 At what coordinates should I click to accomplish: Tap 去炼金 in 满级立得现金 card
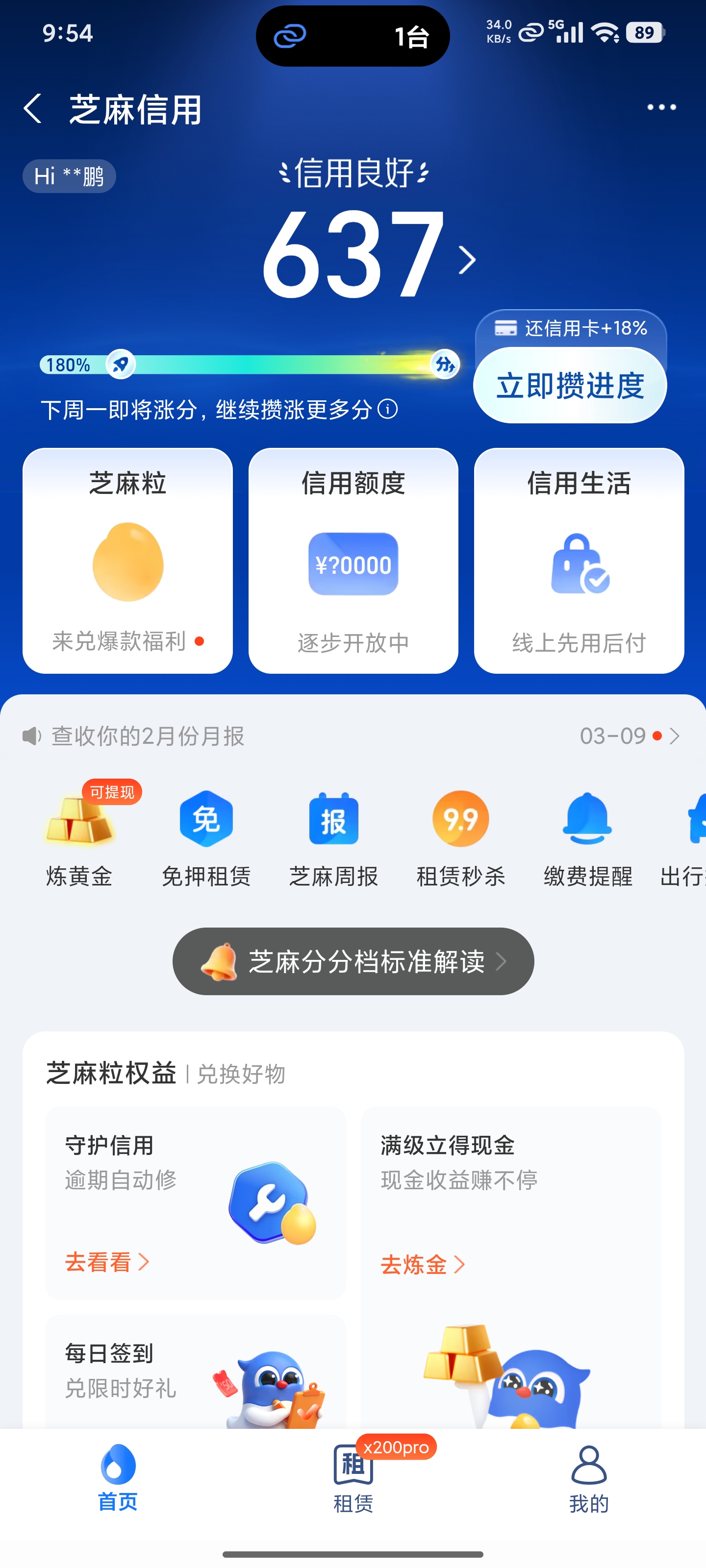pyautogui.click(x=422, y=1264)
